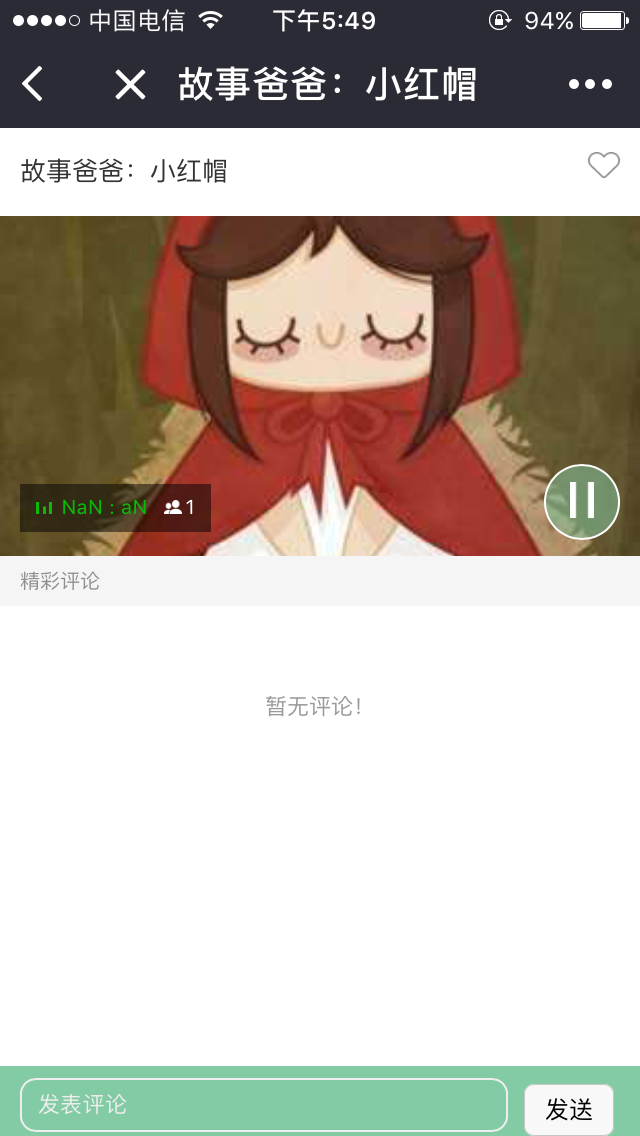Pause the story audio playback
Image resolution: width=640 pixels, height=1136 pixels.
(581, 501)
